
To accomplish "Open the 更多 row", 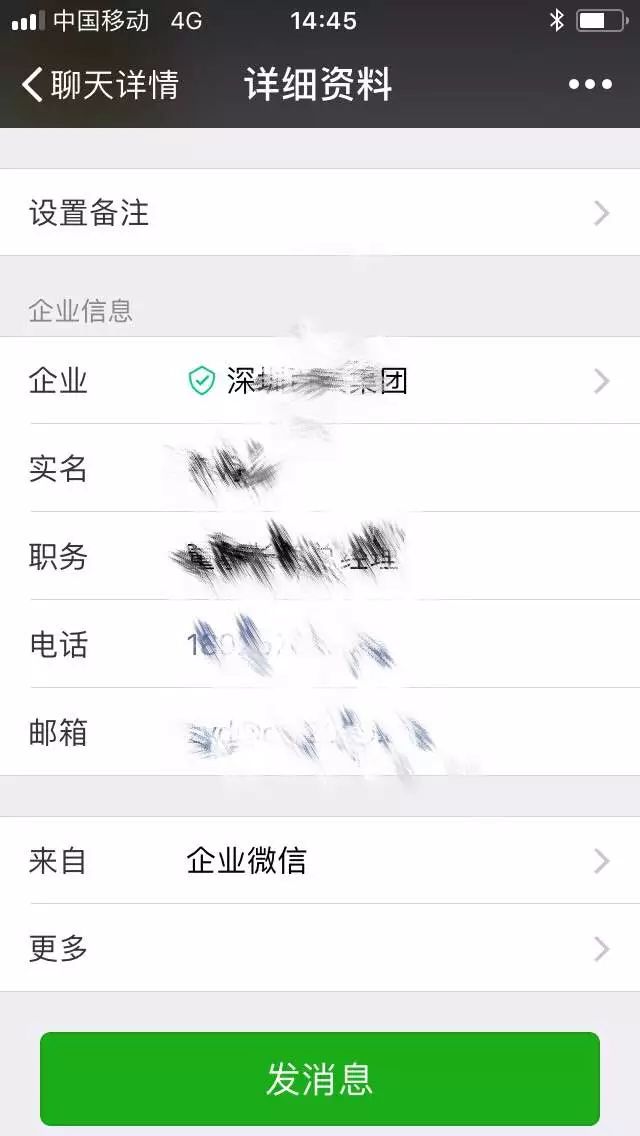I will pos(320,949).
